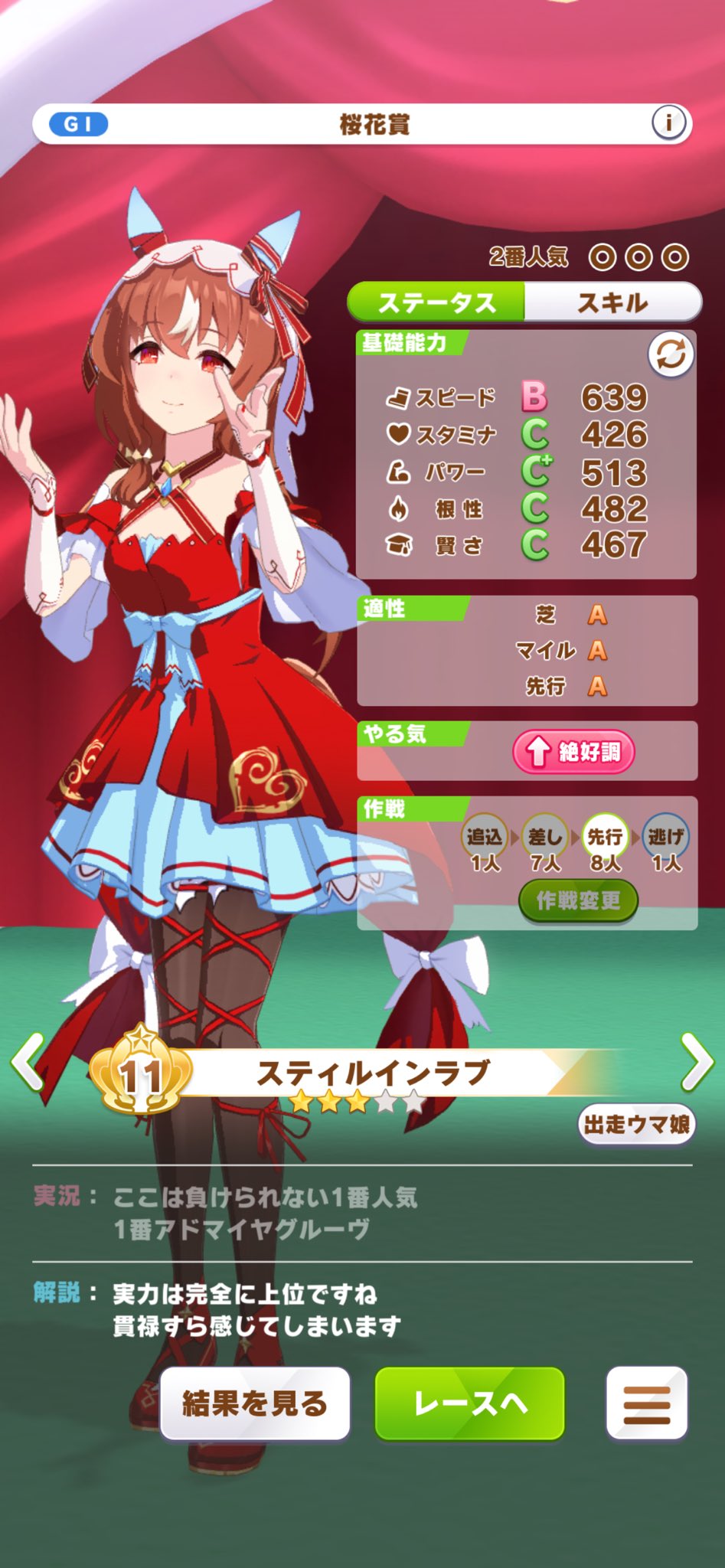
Task: Show the previous runner with left arrow
Action: pos(28,1061)
